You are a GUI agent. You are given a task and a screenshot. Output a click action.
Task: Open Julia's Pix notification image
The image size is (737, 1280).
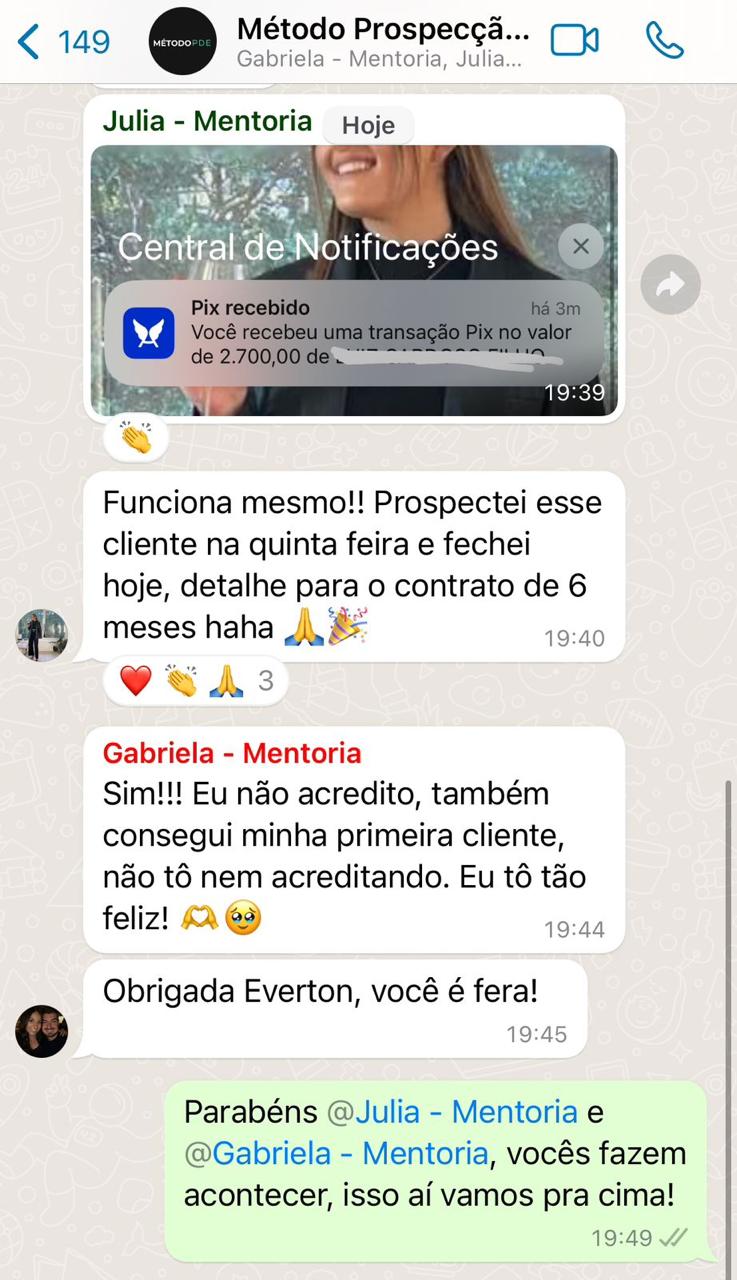coord(354,280)
